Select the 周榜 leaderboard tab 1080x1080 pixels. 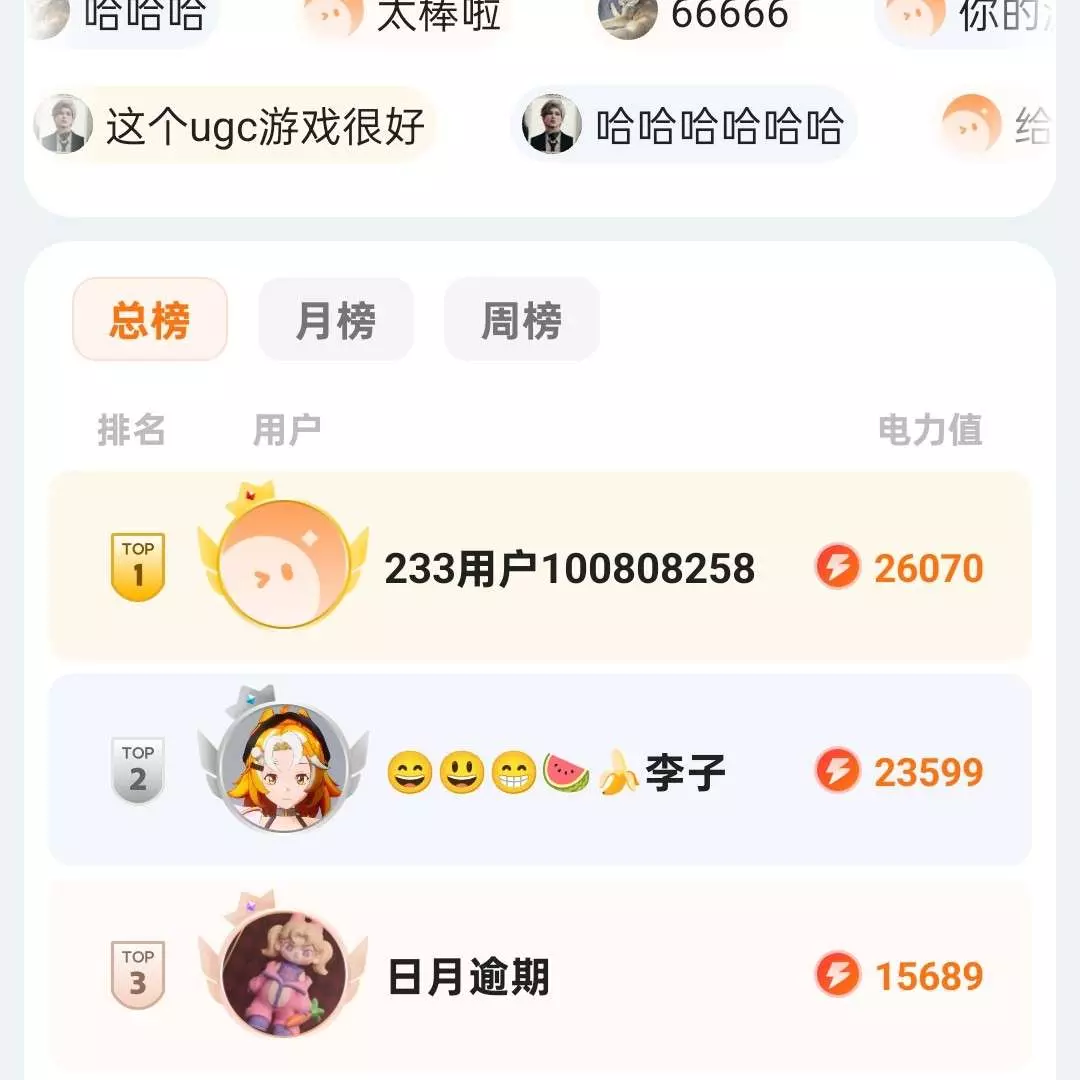click(x=521, y=320)
